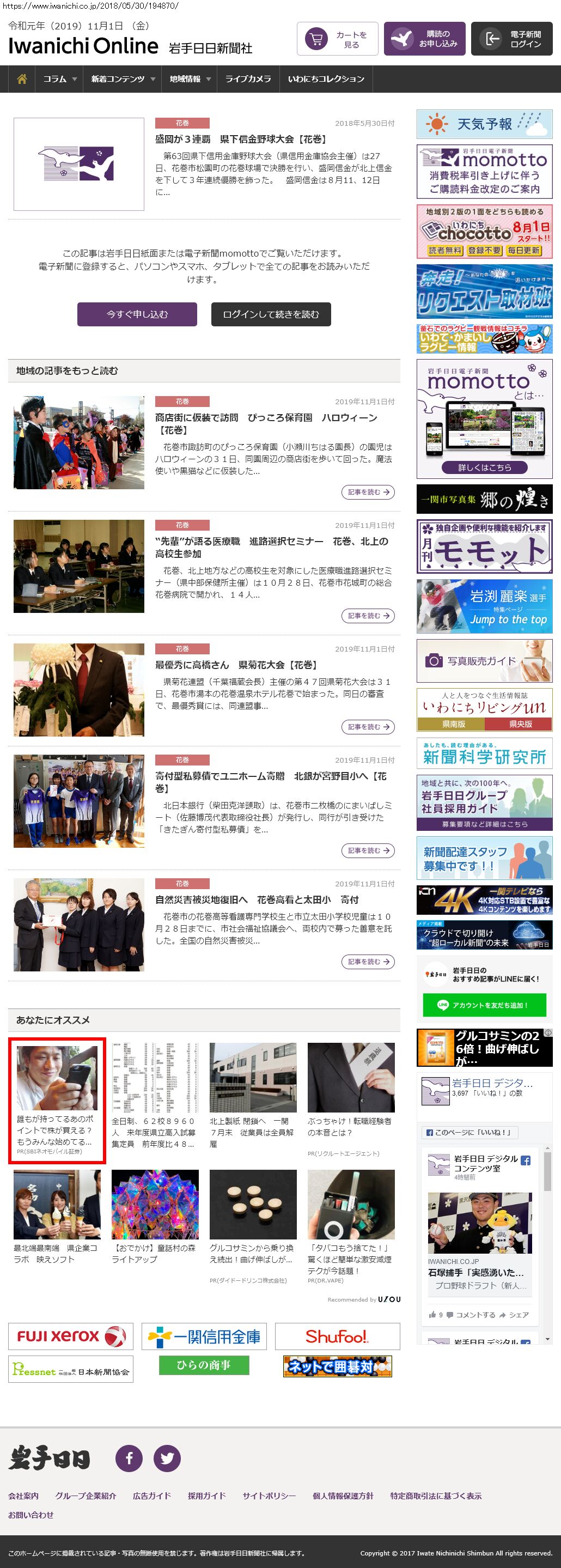This screenshot has height=1568, width=561.
Task: Open いわにちコレクション
Action: (326, 79)
